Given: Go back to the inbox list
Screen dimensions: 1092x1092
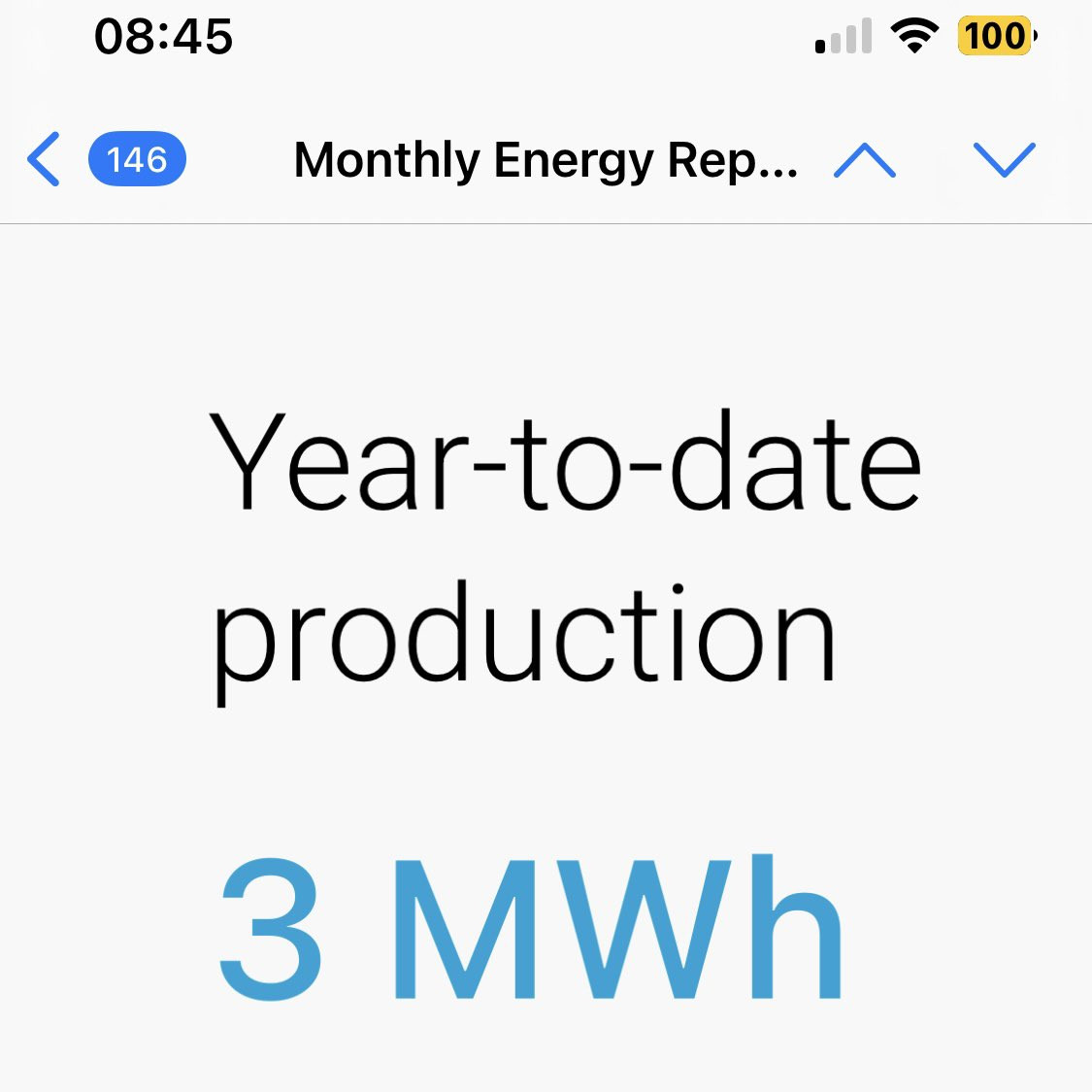Looking at the screenshot, I should click(x=45, y=159).
